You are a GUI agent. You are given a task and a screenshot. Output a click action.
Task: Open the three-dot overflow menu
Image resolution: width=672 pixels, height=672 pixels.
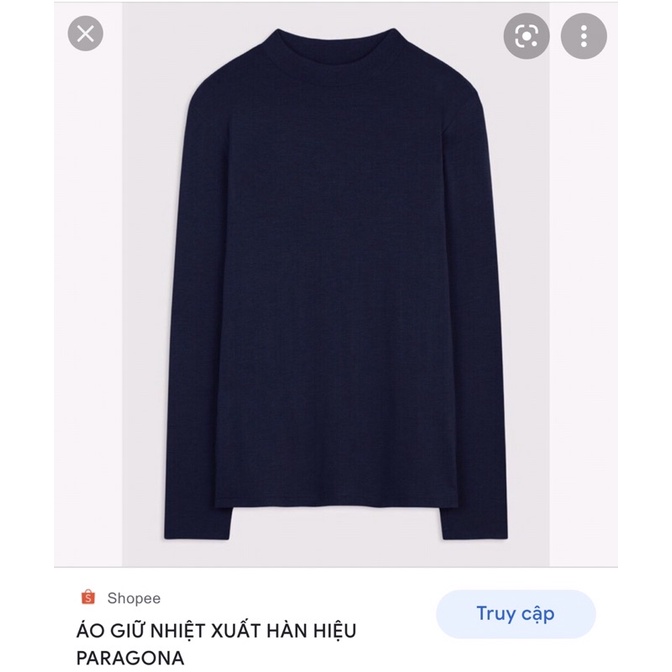[x=584, y=36]
